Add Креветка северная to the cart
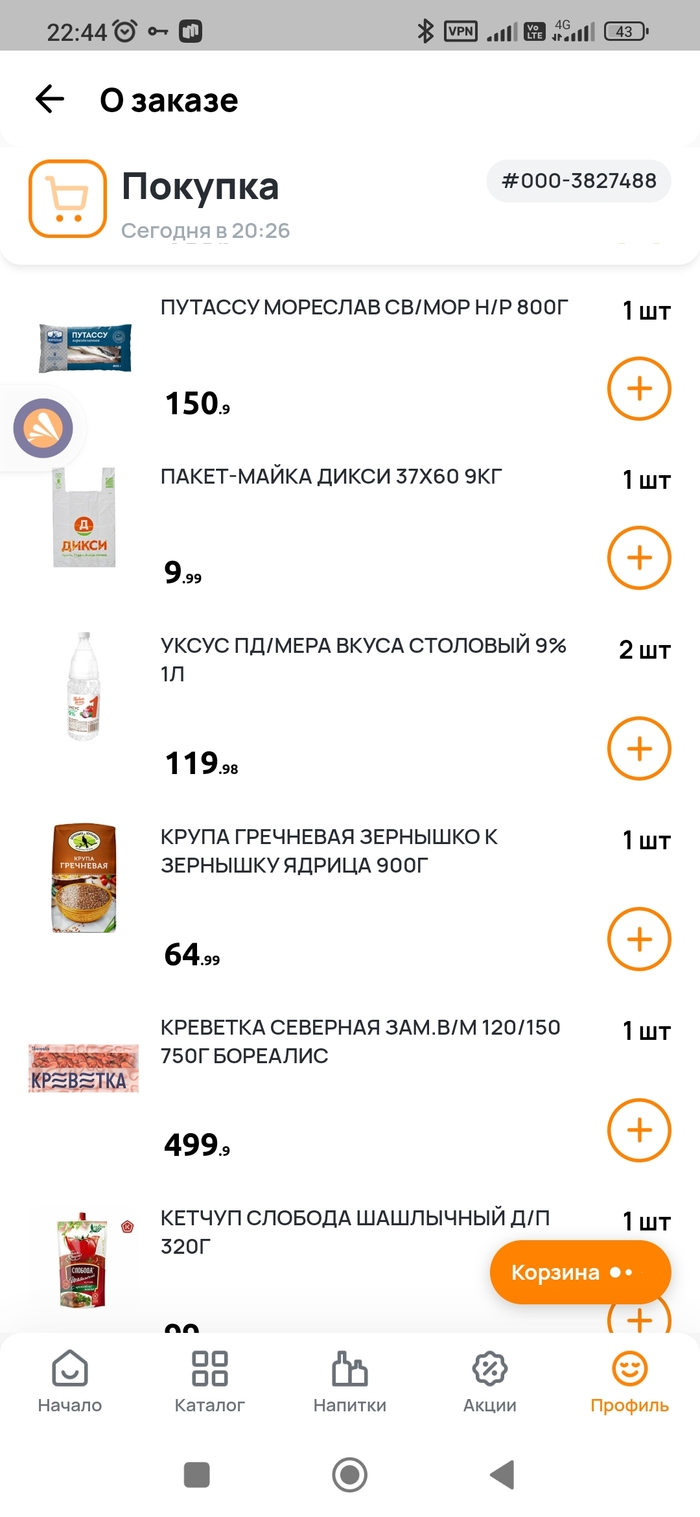The width and height of the screenshot is (700, 1517). [x=639, y=1130]
